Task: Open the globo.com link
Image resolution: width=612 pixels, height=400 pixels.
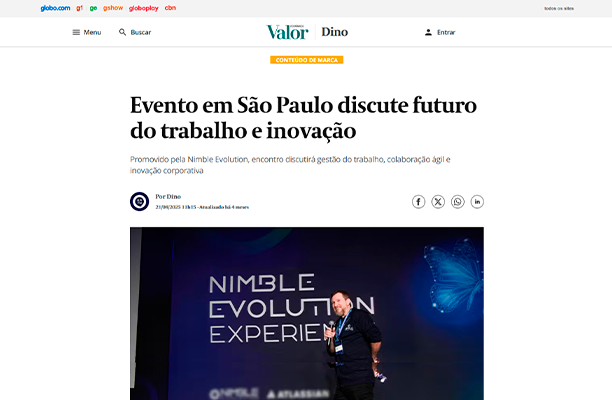Action: click(55, 8)
